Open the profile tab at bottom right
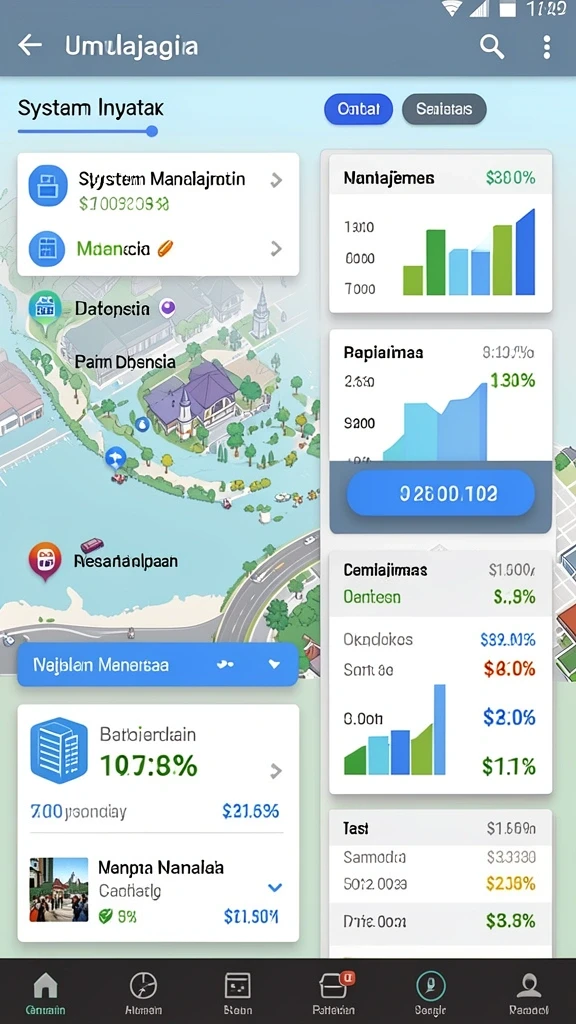The height and width of the screenshot is (1024, 576). click(x=528, y=992)
